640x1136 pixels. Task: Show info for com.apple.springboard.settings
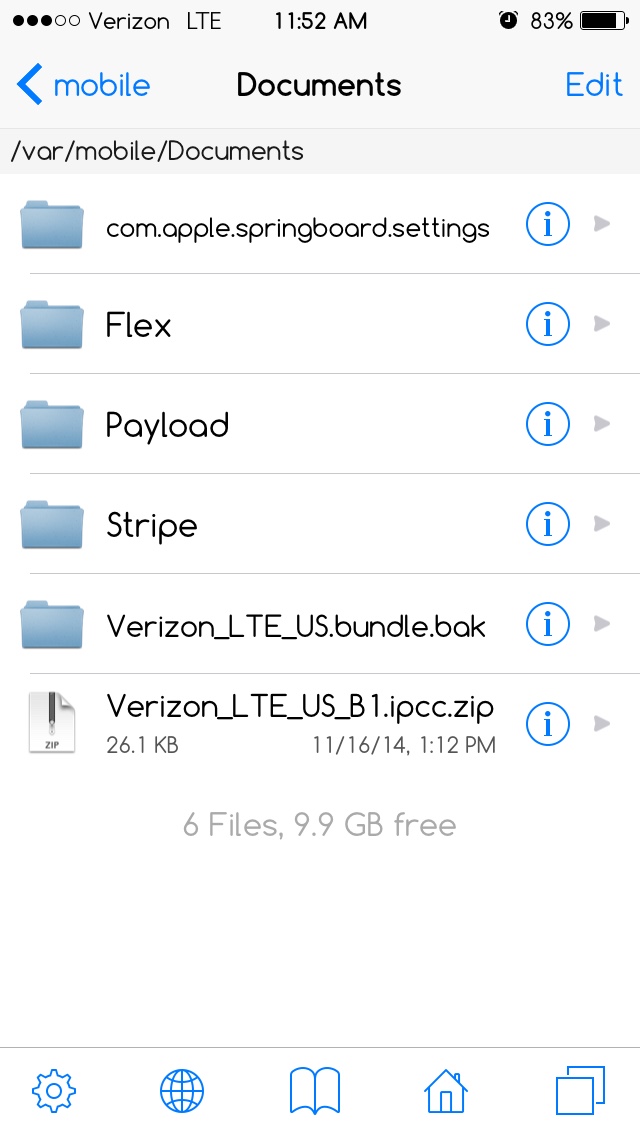[x=547, y=225]
